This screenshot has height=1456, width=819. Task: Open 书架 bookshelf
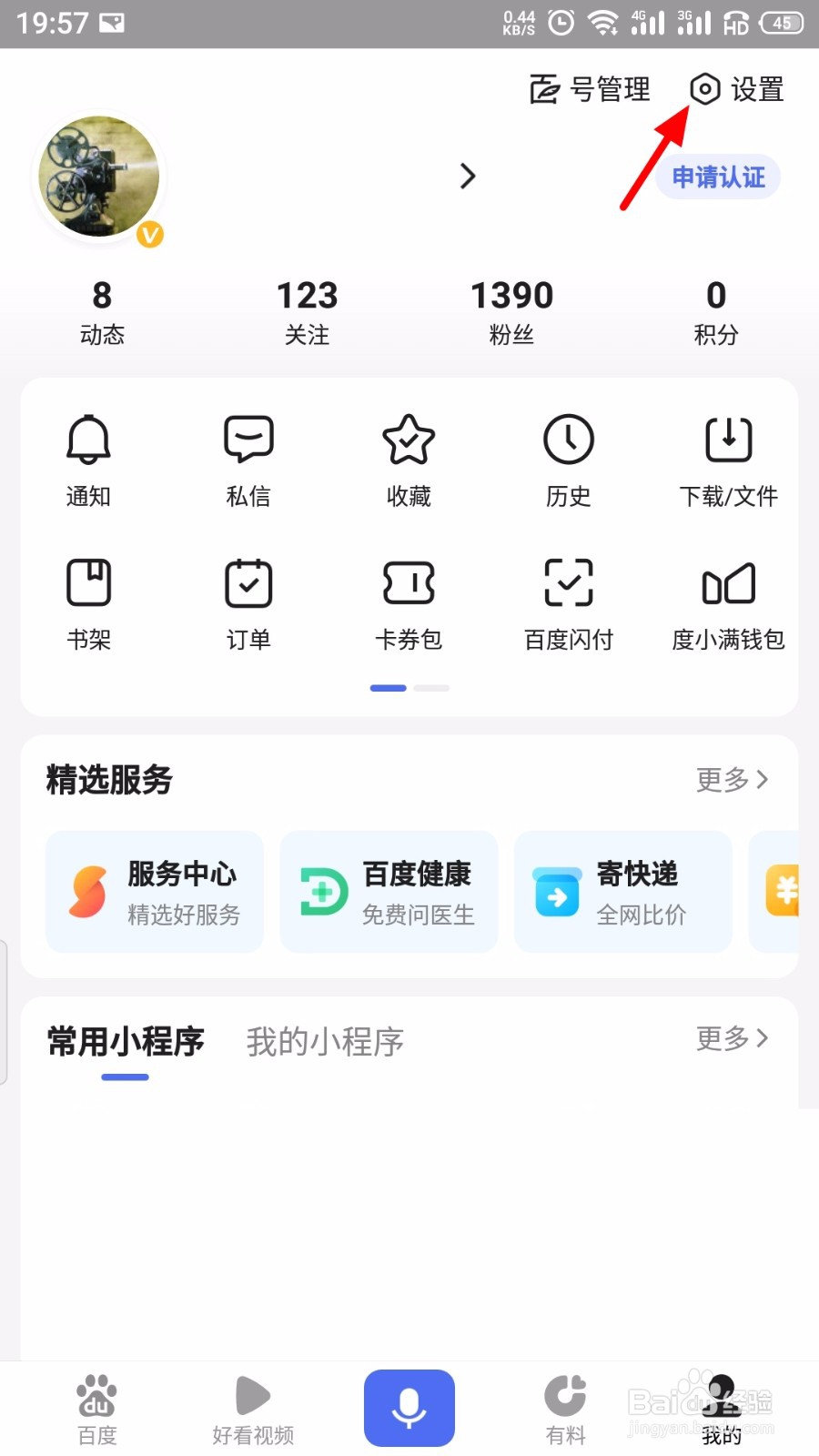pyautogui.click(x=88, y=602)
